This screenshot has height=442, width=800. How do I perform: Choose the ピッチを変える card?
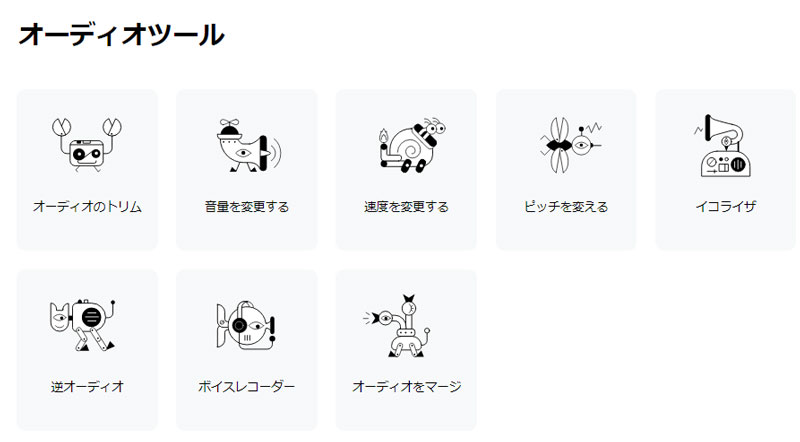(x=566, y=169)
